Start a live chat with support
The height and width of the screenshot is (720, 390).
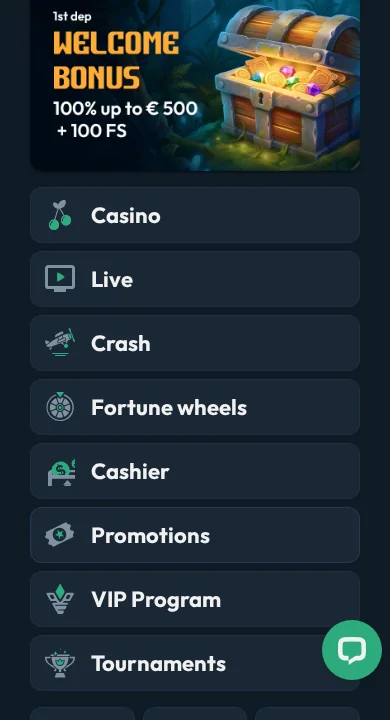pyautogui.click(x=352, y=650)
